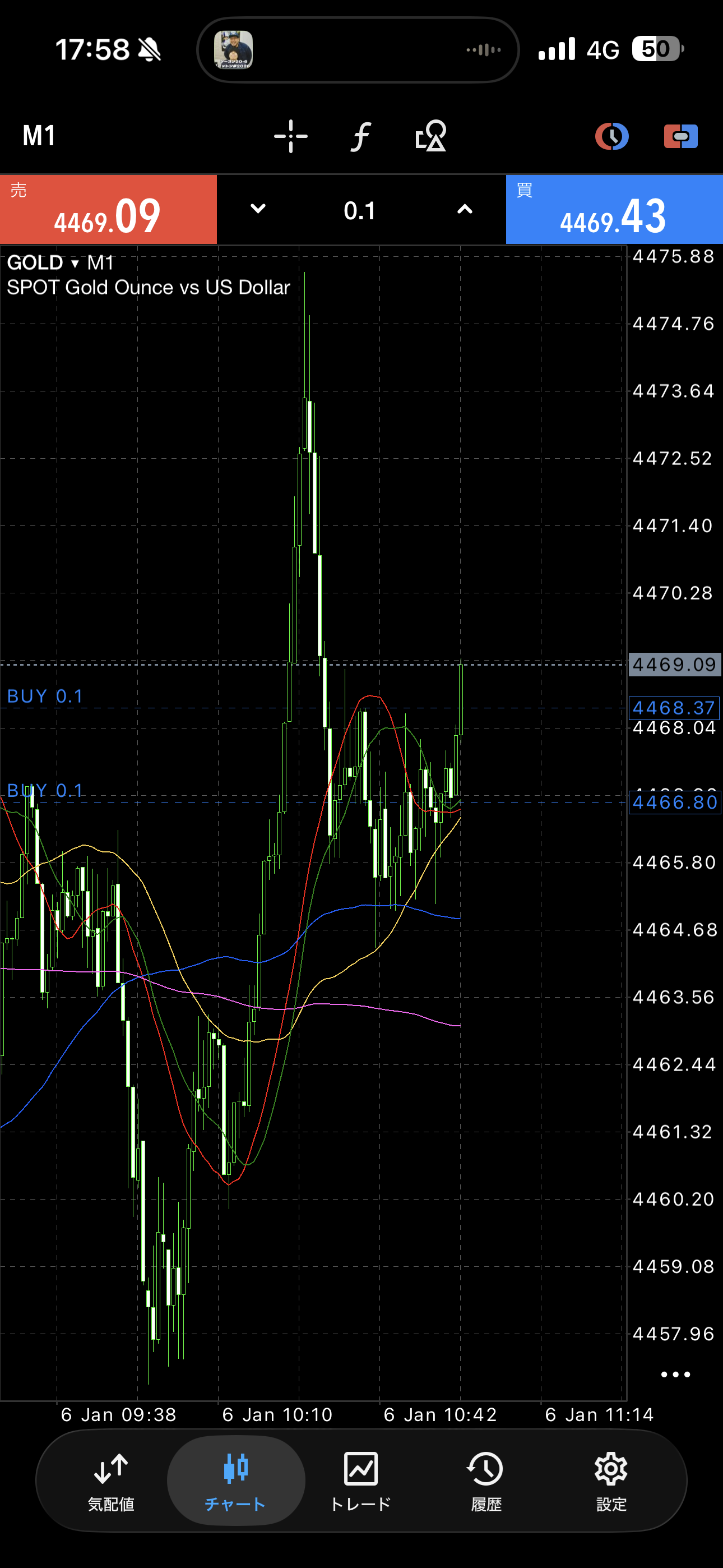Increase the lot size above 0.1
723x1568 pixels.
point(465,209)
